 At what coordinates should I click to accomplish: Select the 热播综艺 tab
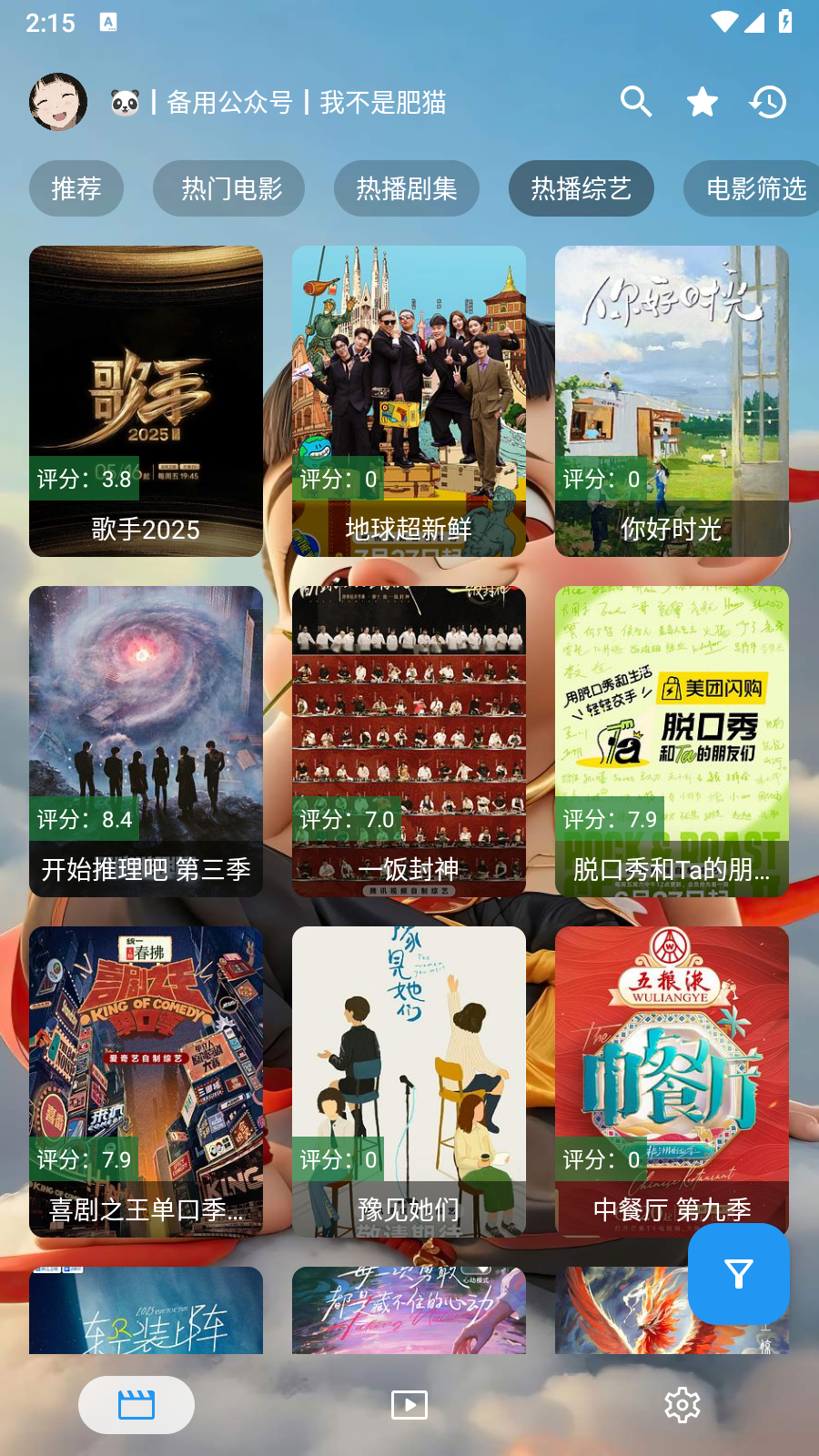[x=581, y=188]
